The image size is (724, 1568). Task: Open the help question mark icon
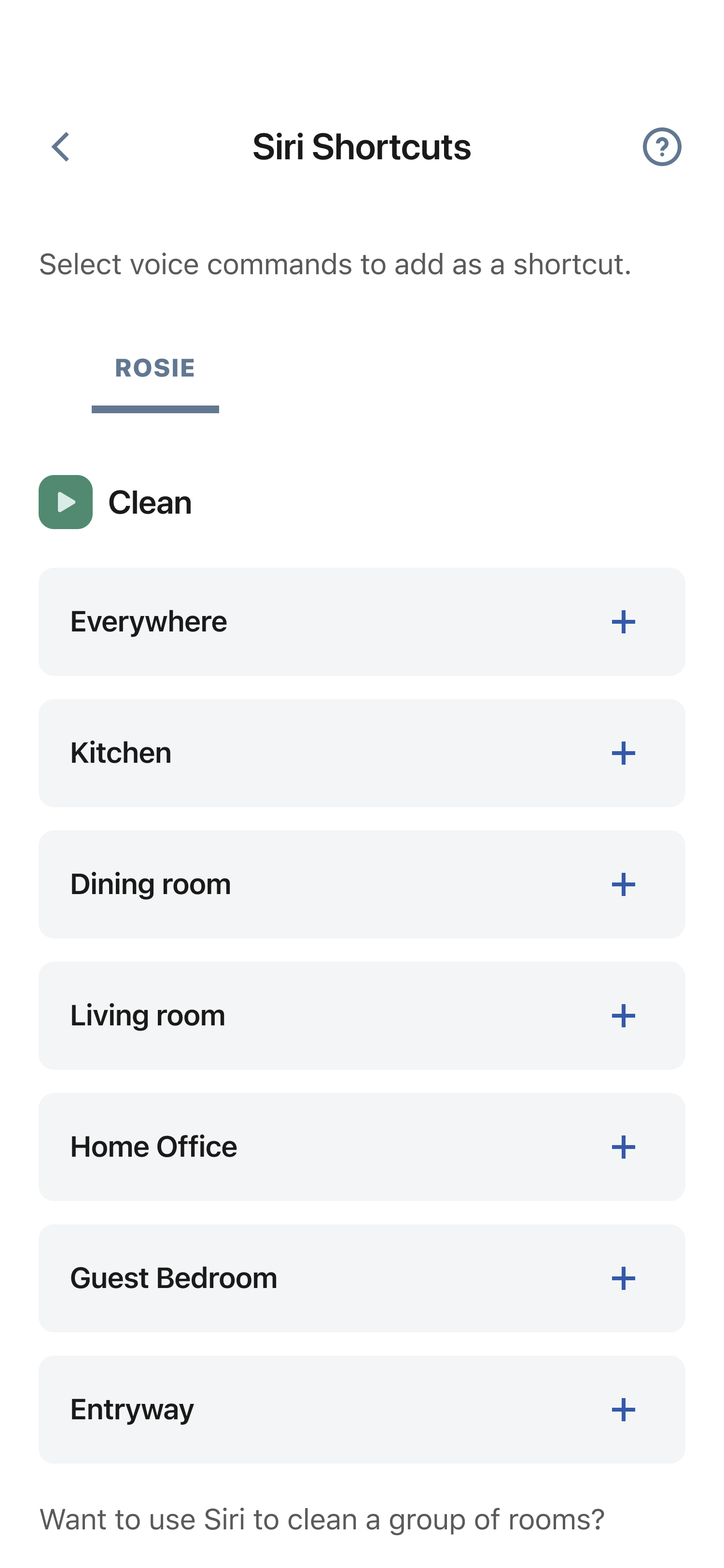pyautogui.click(x=661, y=147)
